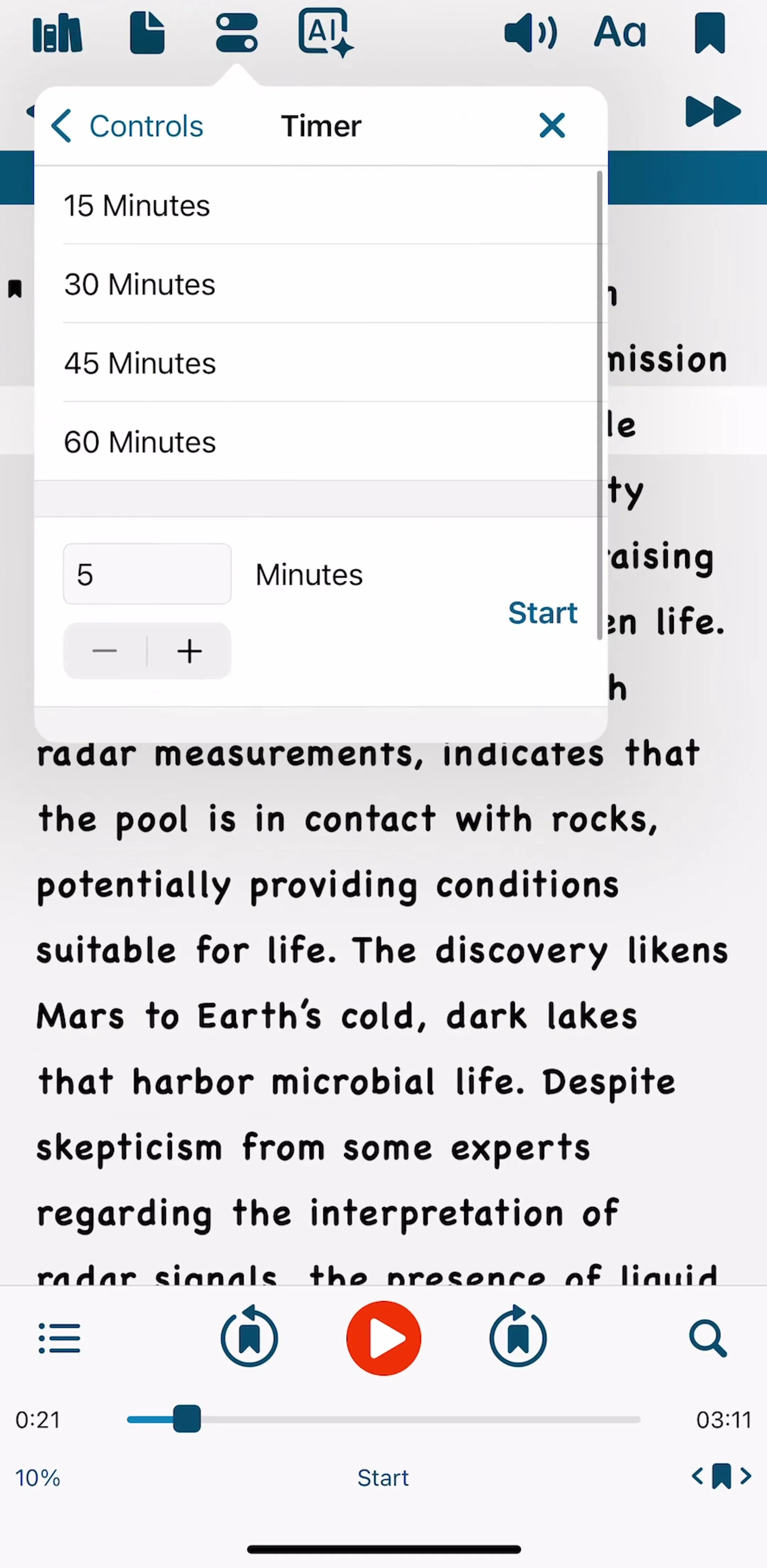767x1568 pixels.
Task: Open the Aa text settings
Action: [620, 33]
